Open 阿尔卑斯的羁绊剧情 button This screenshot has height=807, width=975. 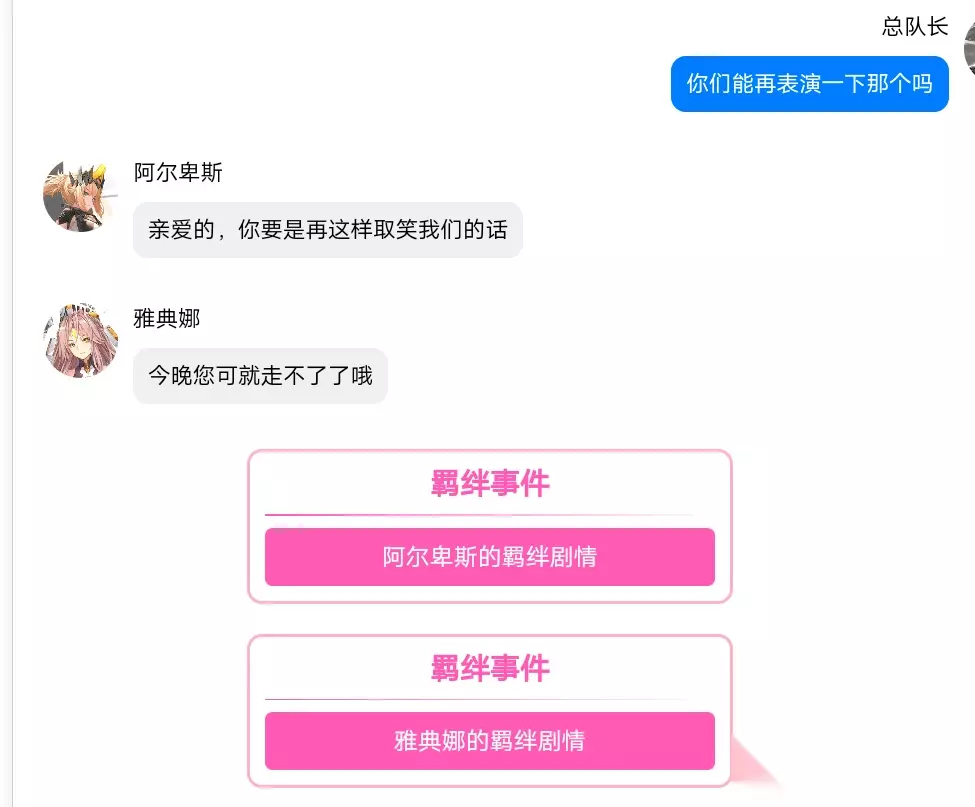tap(489, 556)
